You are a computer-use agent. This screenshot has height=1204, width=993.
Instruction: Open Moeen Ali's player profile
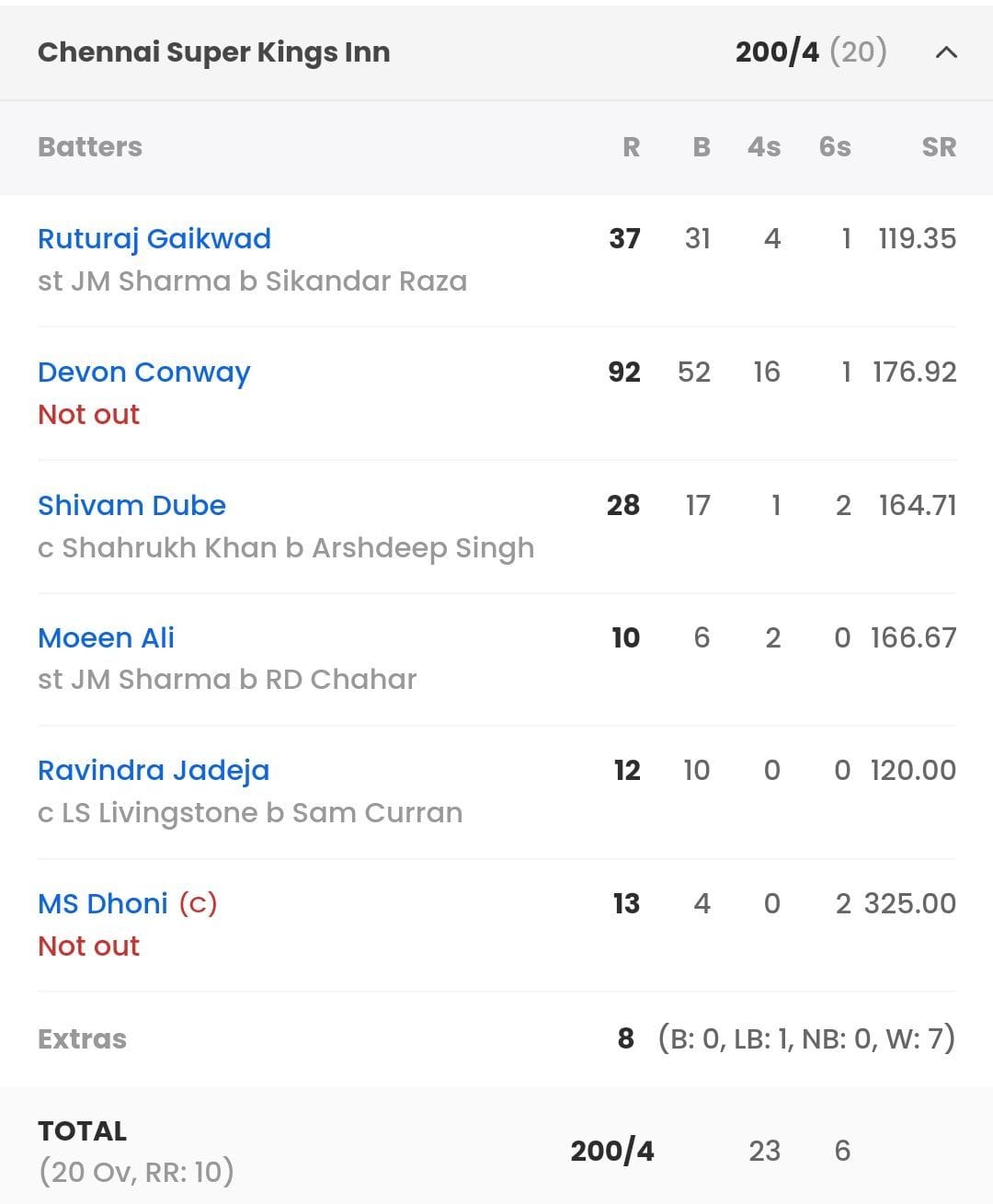[106, 637]
